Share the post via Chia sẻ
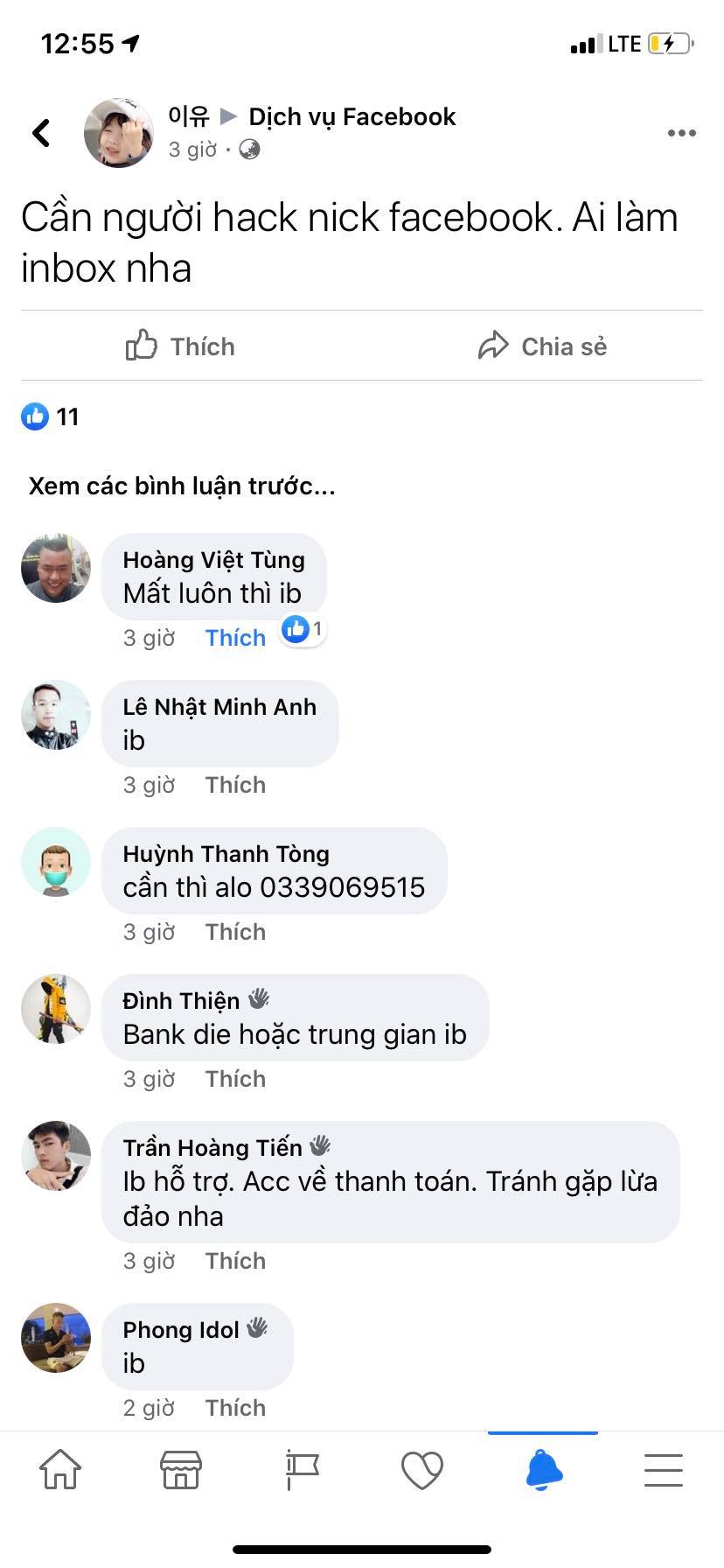The width and height of the screenshot is (724, 1568). tap(542, 346)
